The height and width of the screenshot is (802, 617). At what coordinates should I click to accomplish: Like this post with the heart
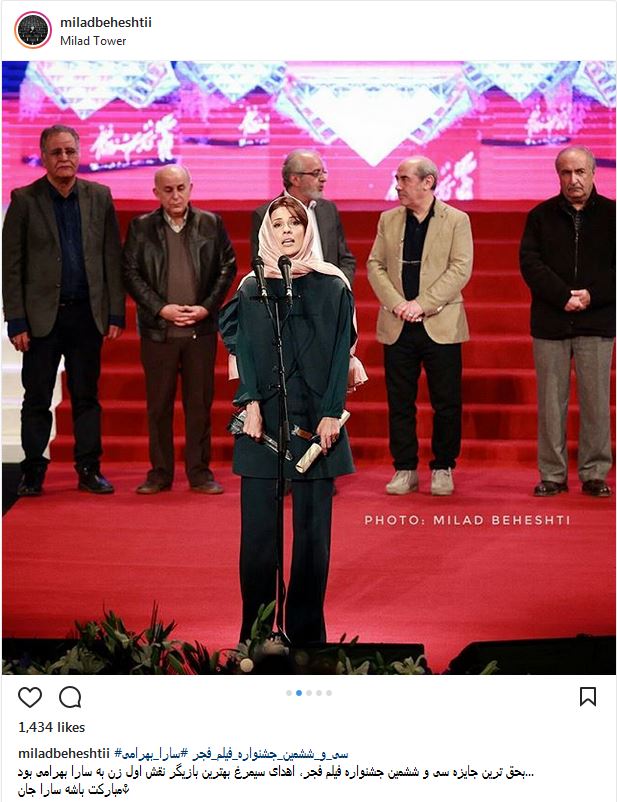point(30,697)
